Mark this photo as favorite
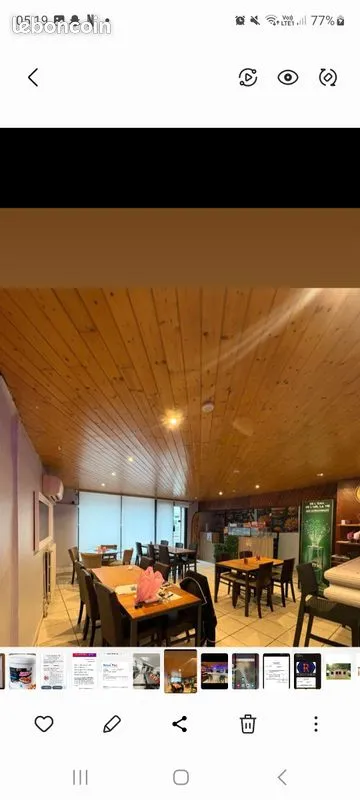 click(x=44, y=723)
